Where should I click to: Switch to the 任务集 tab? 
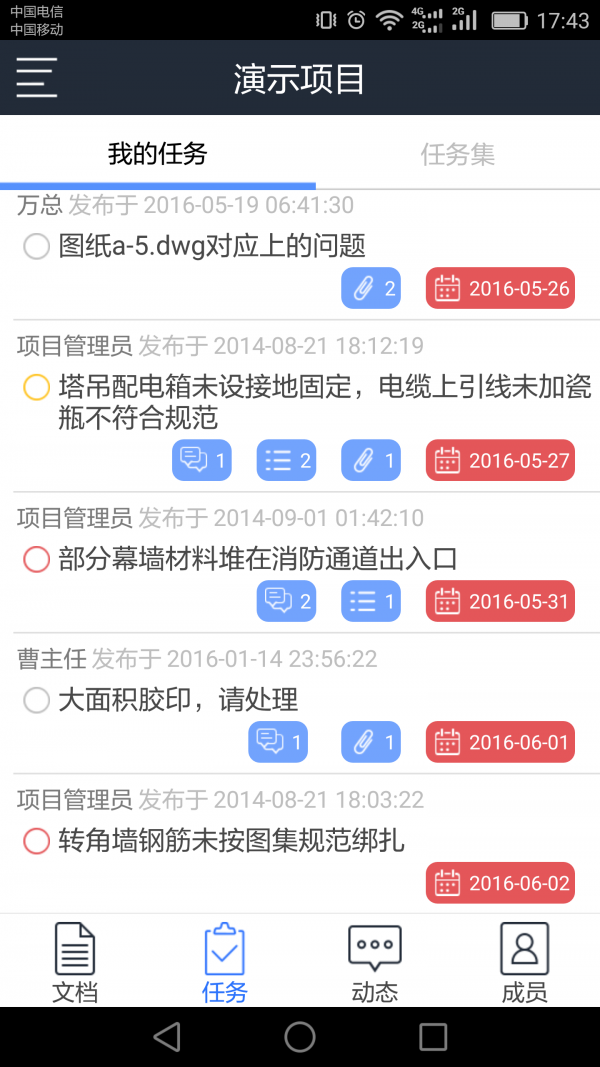[x=457, y=155]
